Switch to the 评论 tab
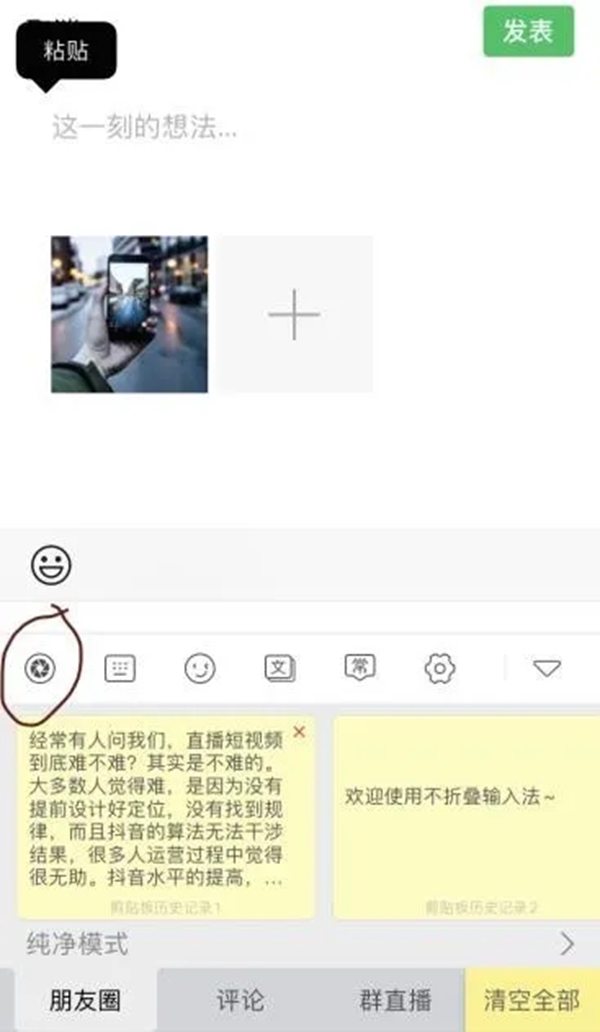 (x=240, y=1000)
